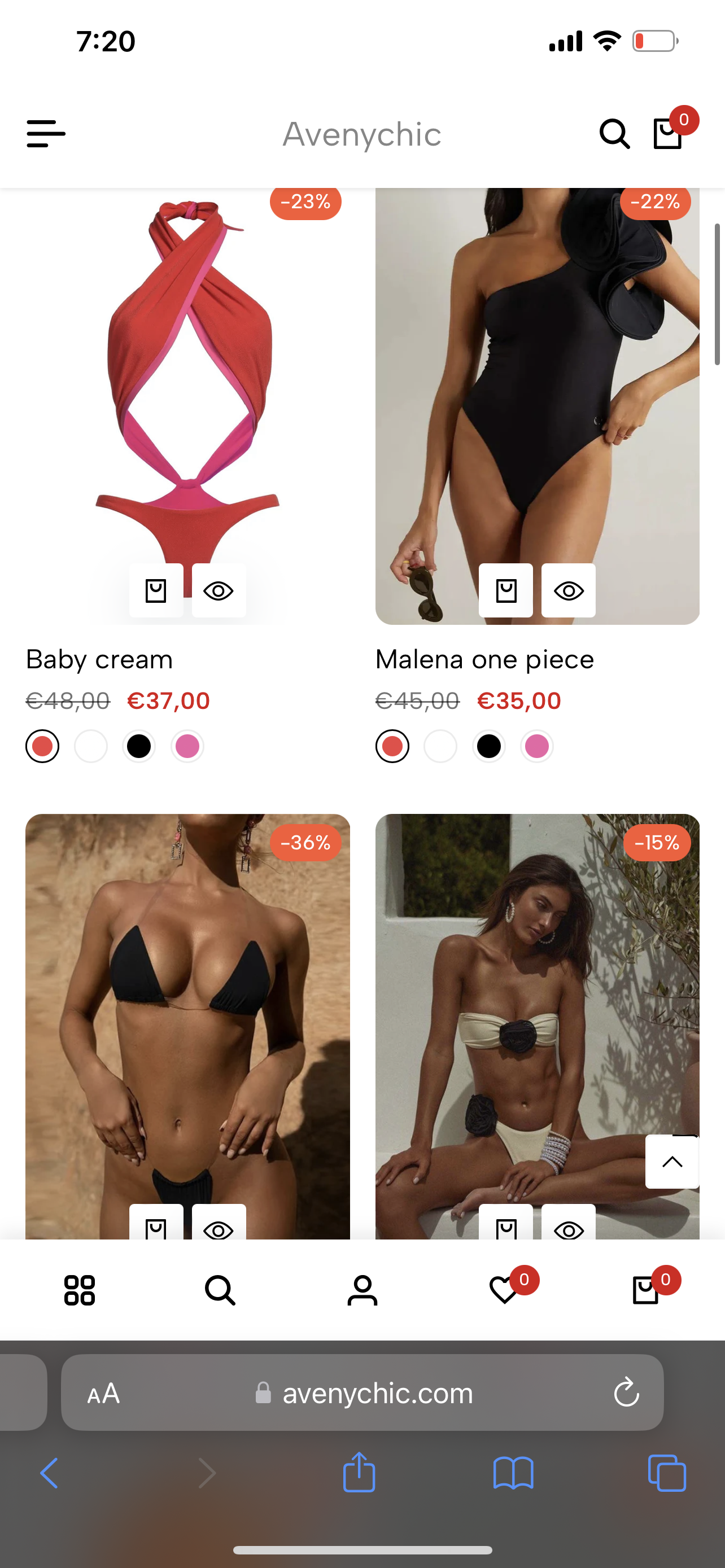
Task: Open the wishlist heart tab
Action: (504, 1290)
